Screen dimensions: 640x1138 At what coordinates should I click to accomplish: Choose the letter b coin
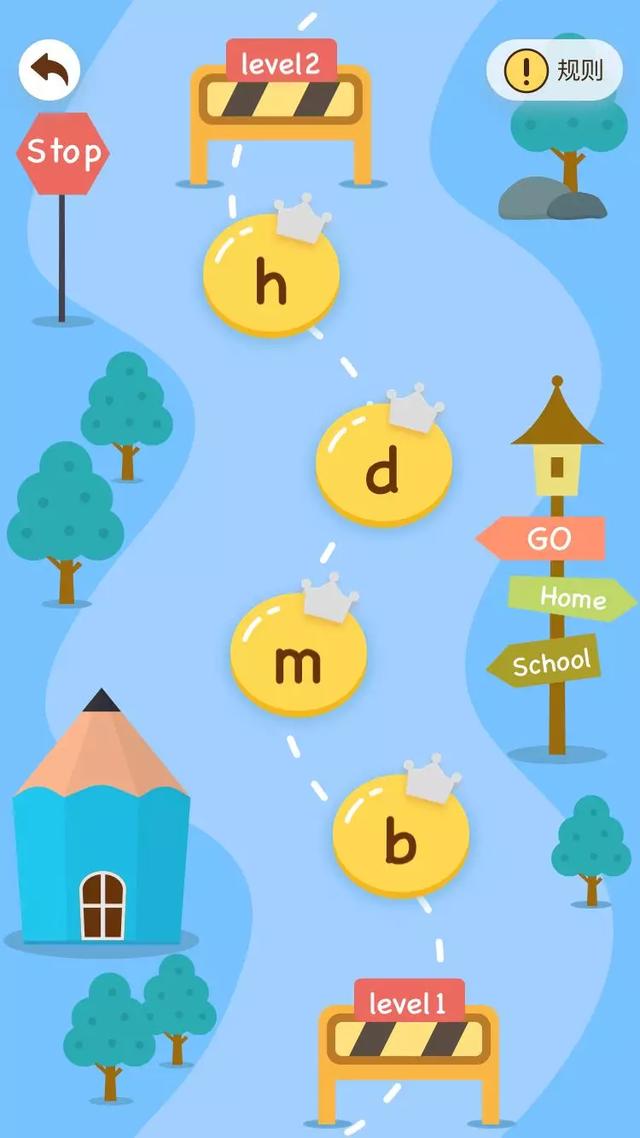[x=401, y=838]
